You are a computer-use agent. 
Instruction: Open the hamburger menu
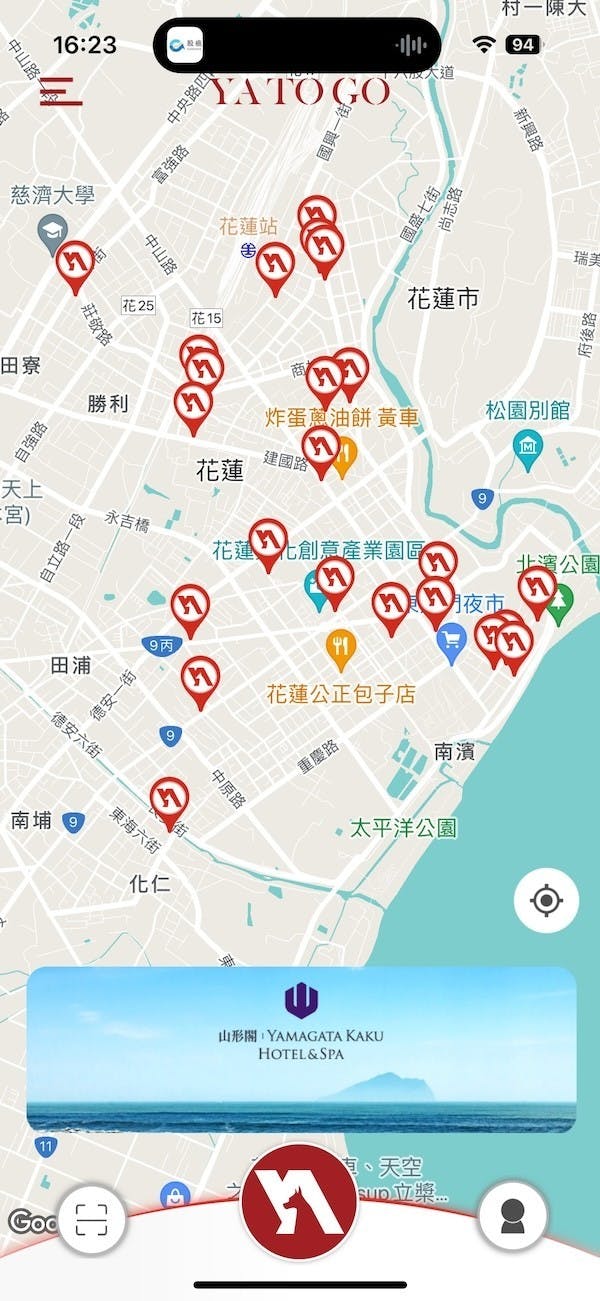pyautogui.click(x=60, y=94)
